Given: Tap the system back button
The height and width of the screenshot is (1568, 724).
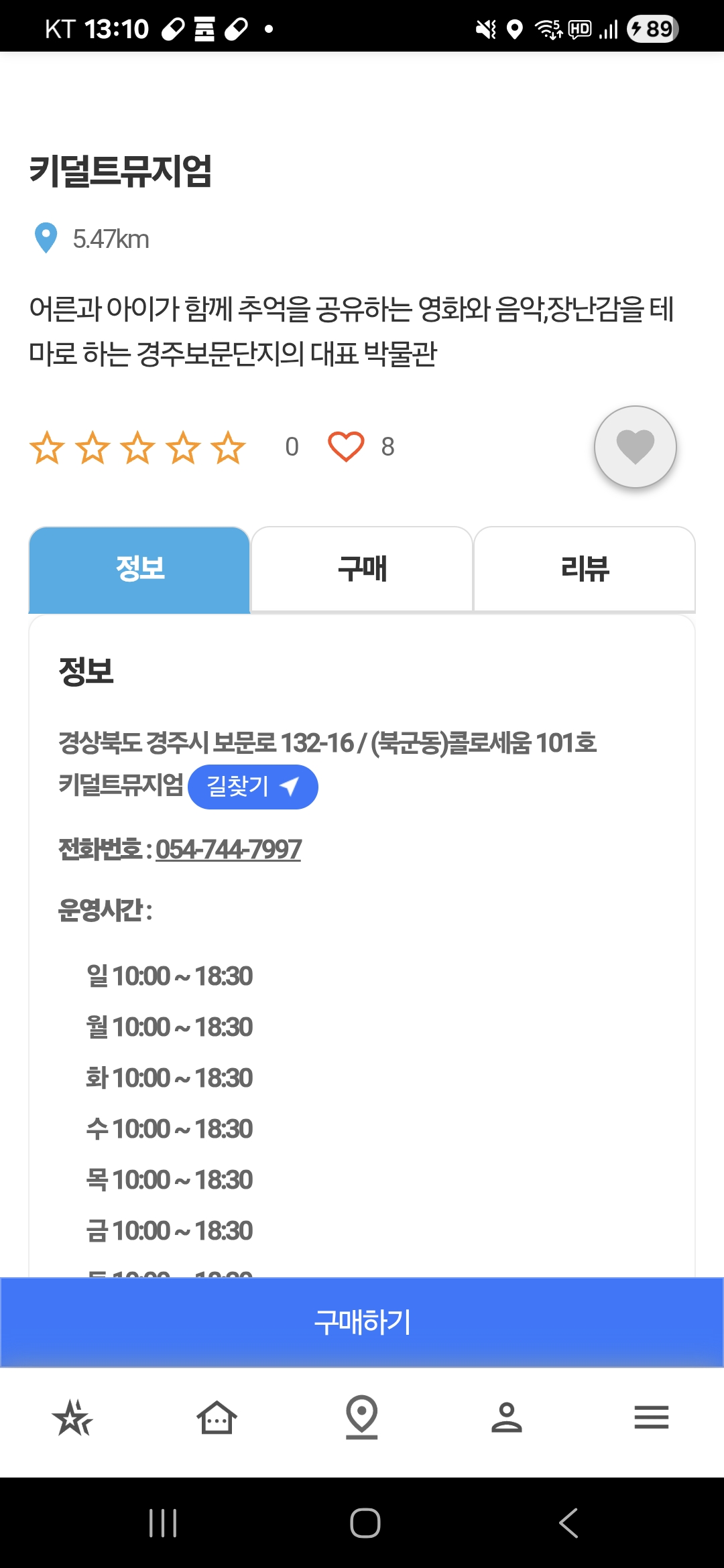Looking at the screenshot, I should tap(568, 1523).
